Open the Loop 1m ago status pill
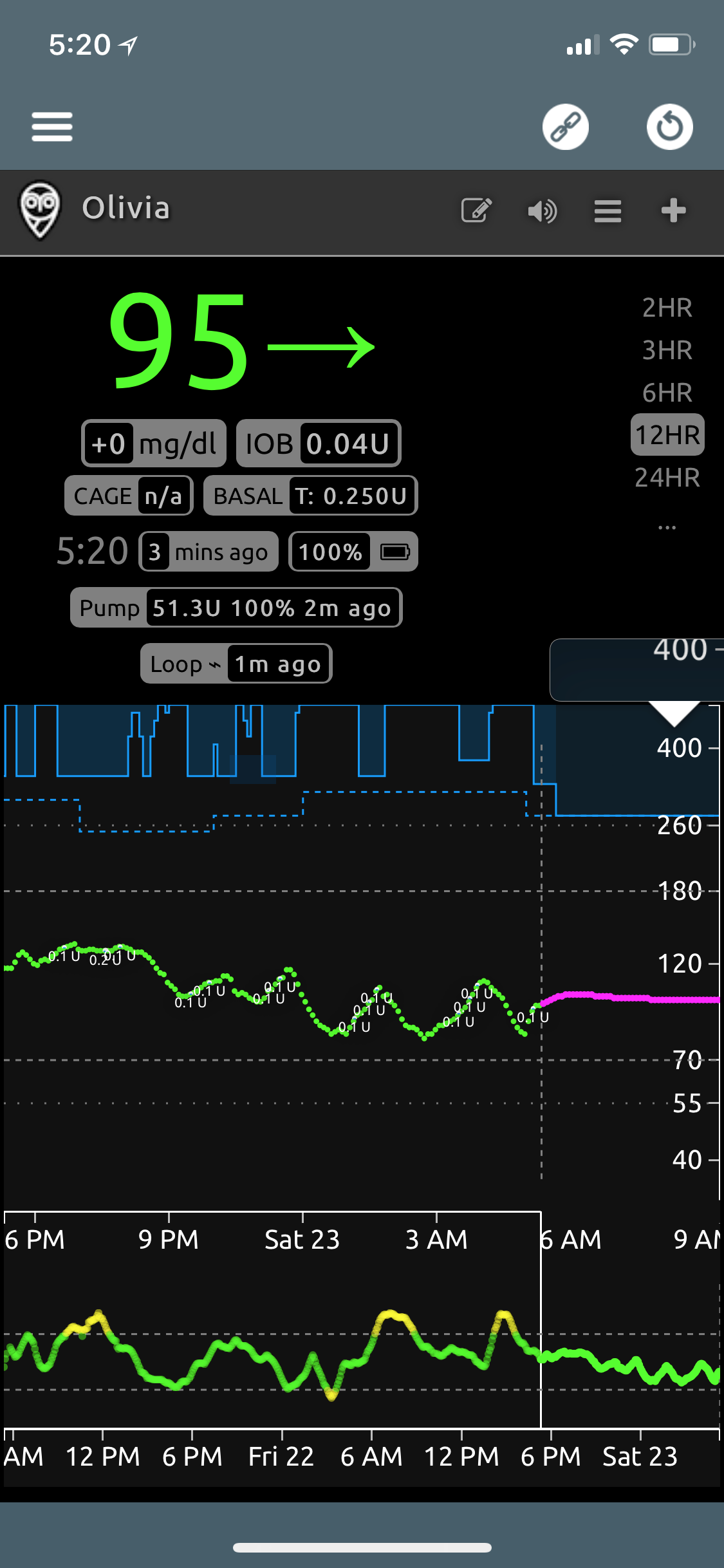 pyautogui.click(x=236, y=664)
